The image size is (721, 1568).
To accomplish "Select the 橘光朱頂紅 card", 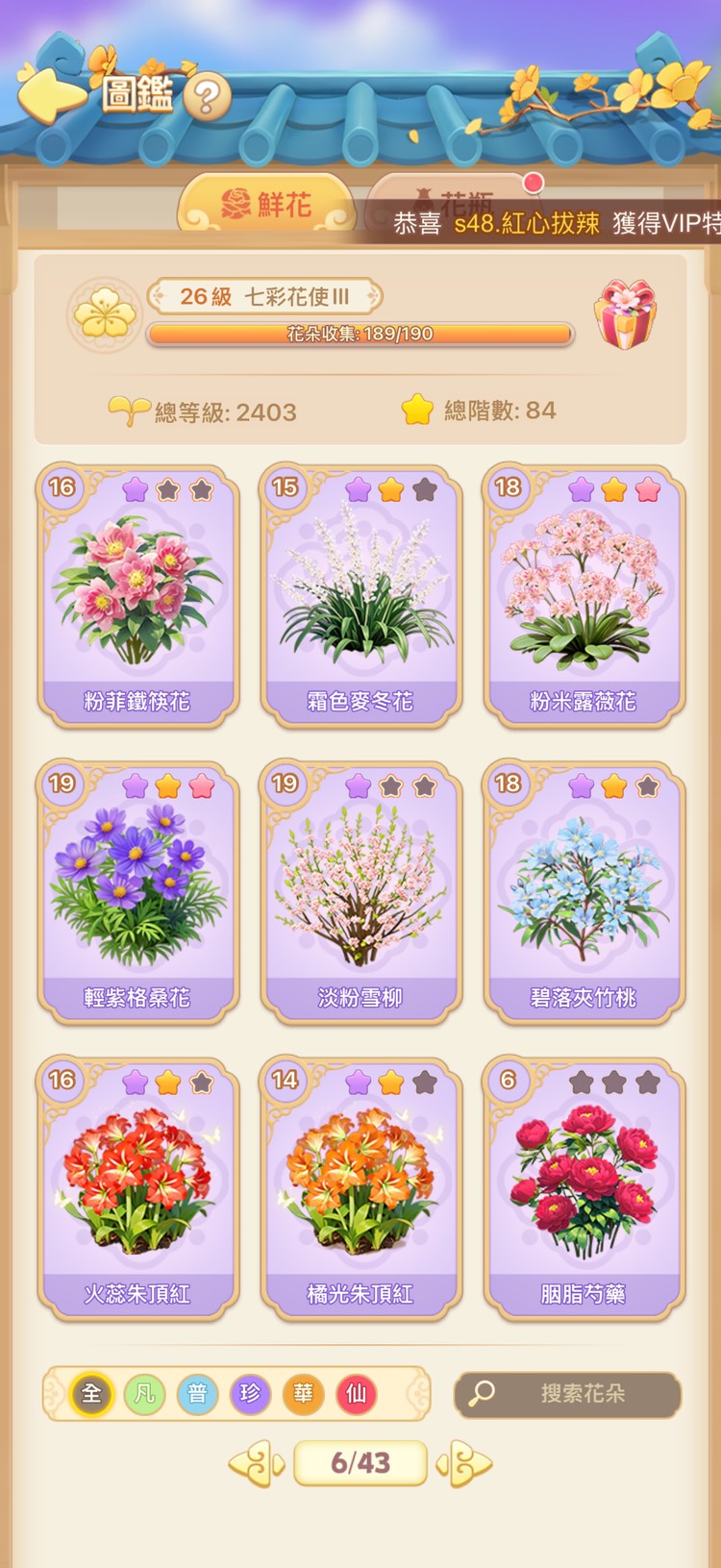I will pyautogui.click(x=360, y=1188).
